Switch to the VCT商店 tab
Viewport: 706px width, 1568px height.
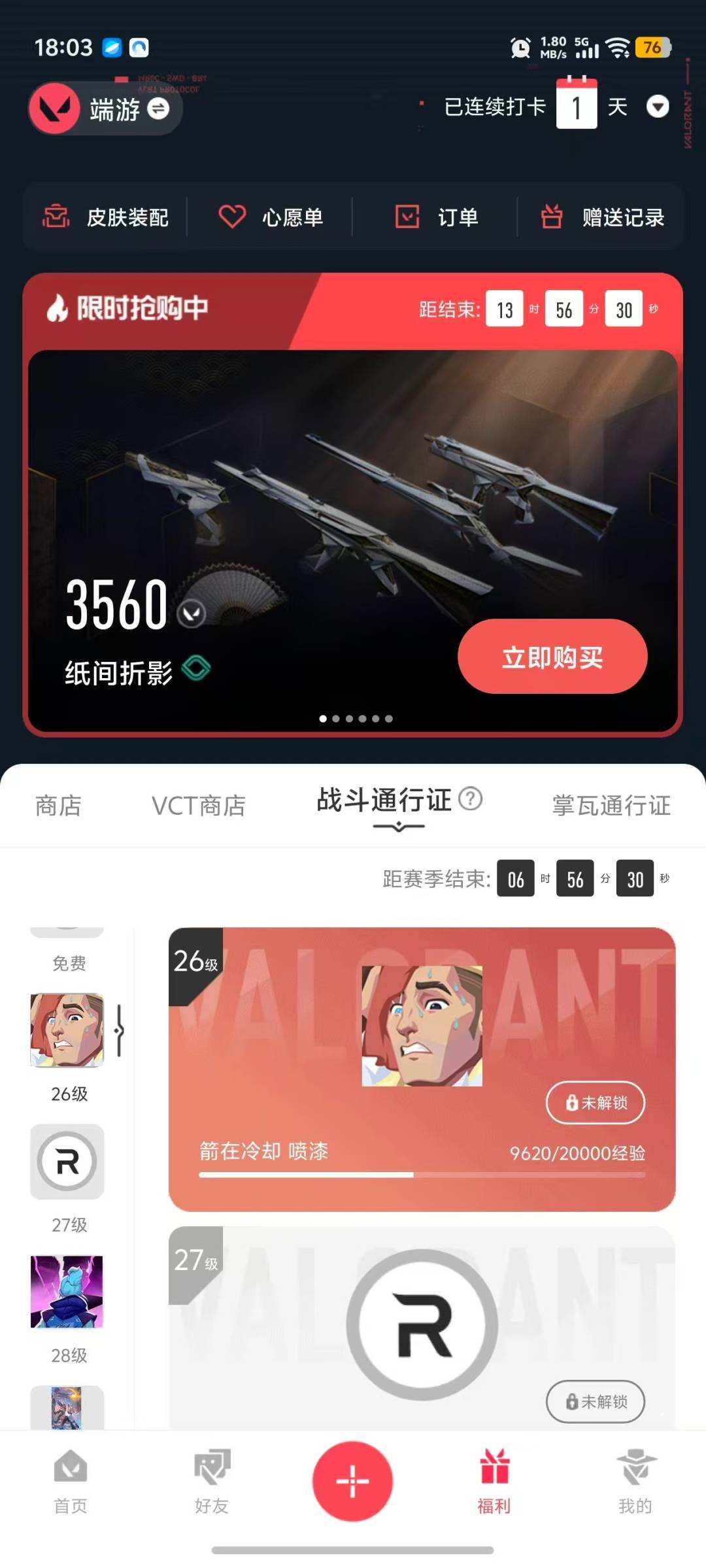click(199, 806)
